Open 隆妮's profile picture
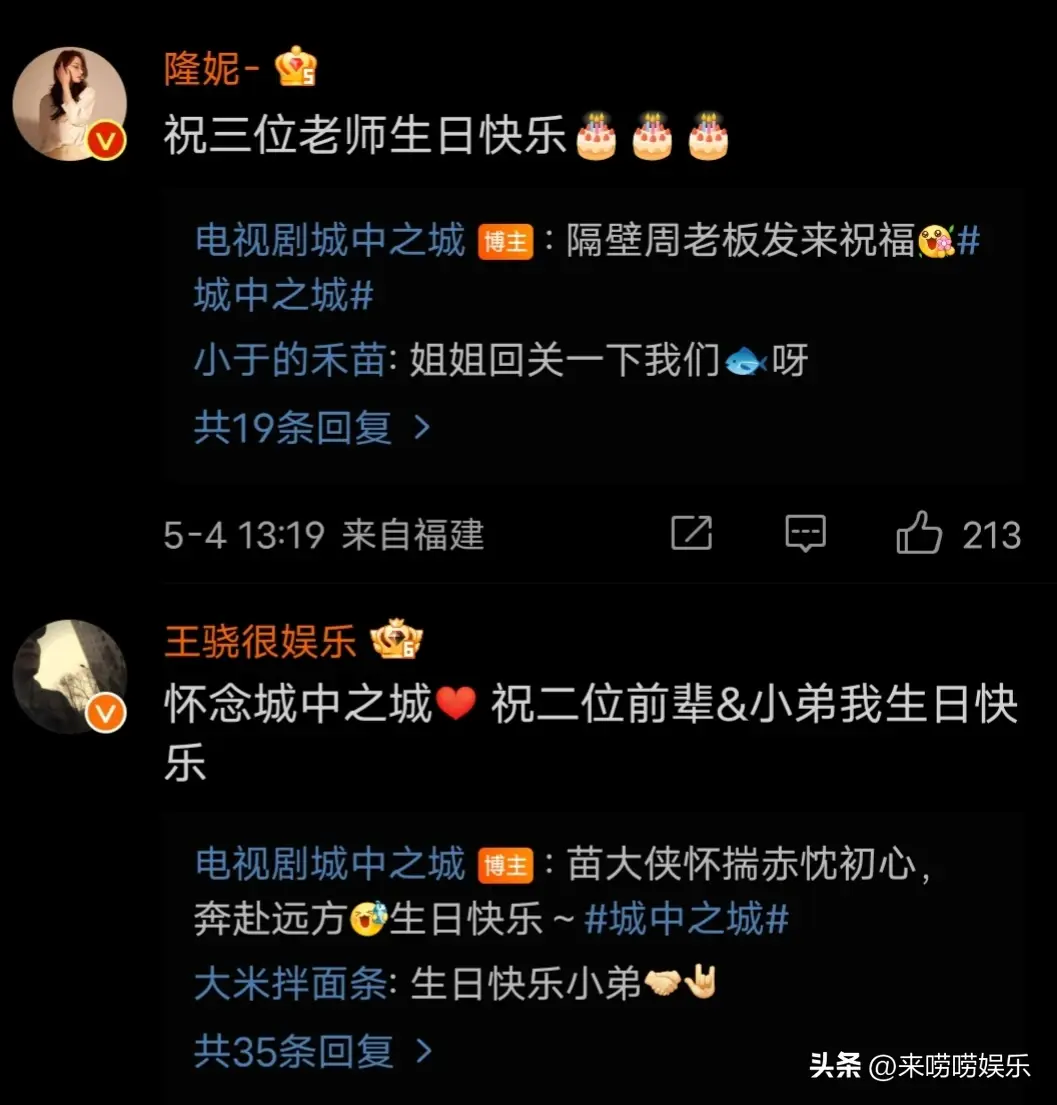The height and width of the screenshot is (1105, 1057). point(69,104)
